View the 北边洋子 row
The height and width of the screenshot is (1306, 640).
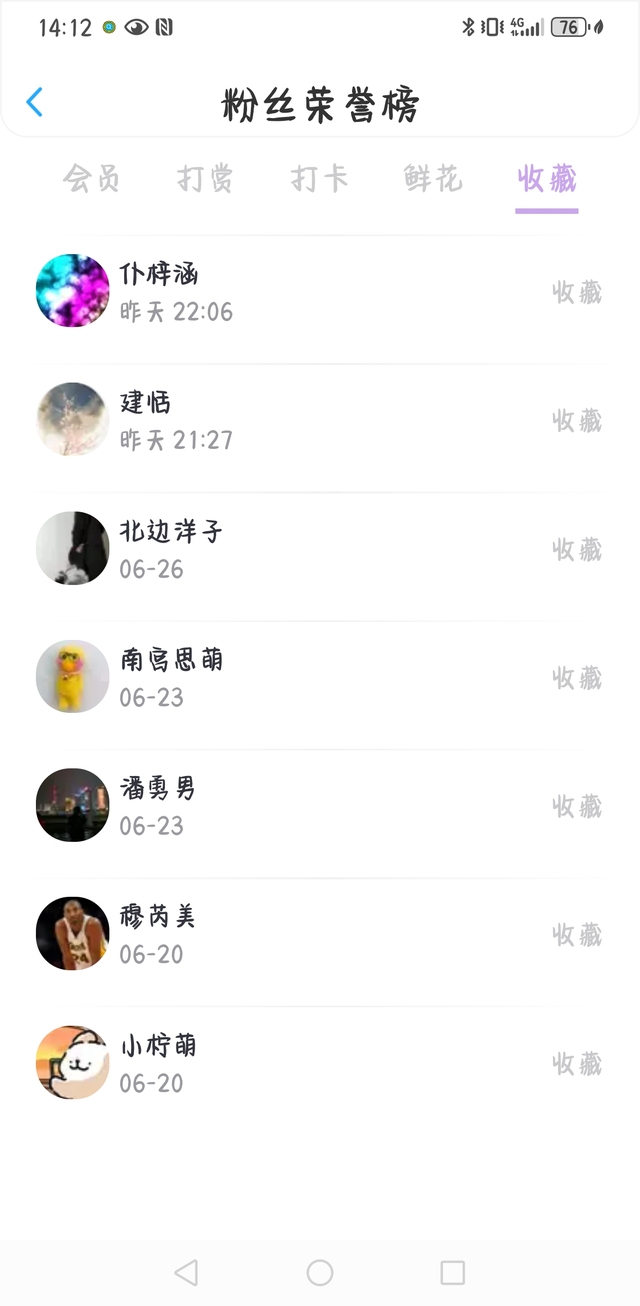coord(320,548)
